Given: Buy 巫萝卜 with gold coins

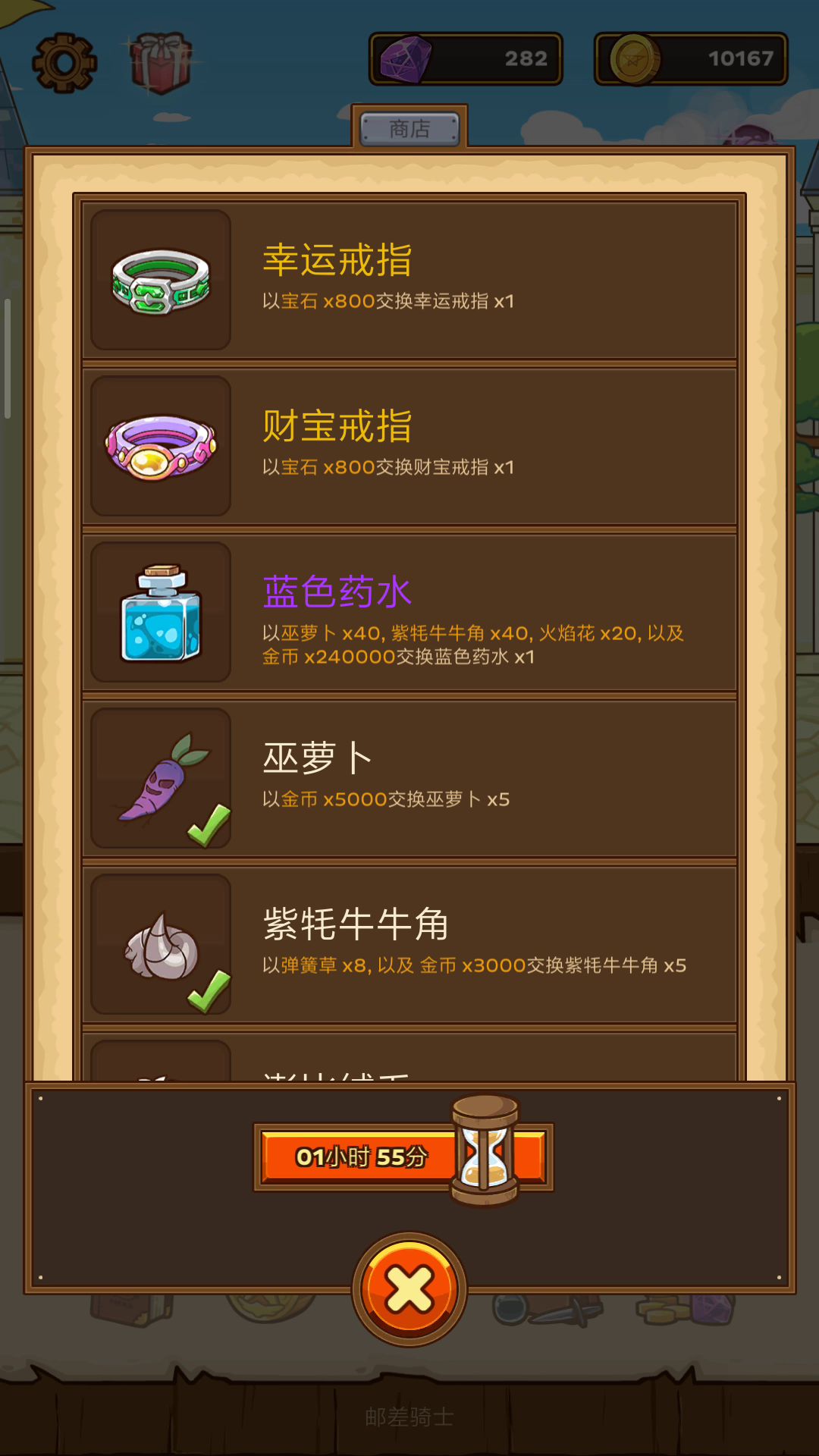Looking at the screenshot, I should click(x=409, y=778).
